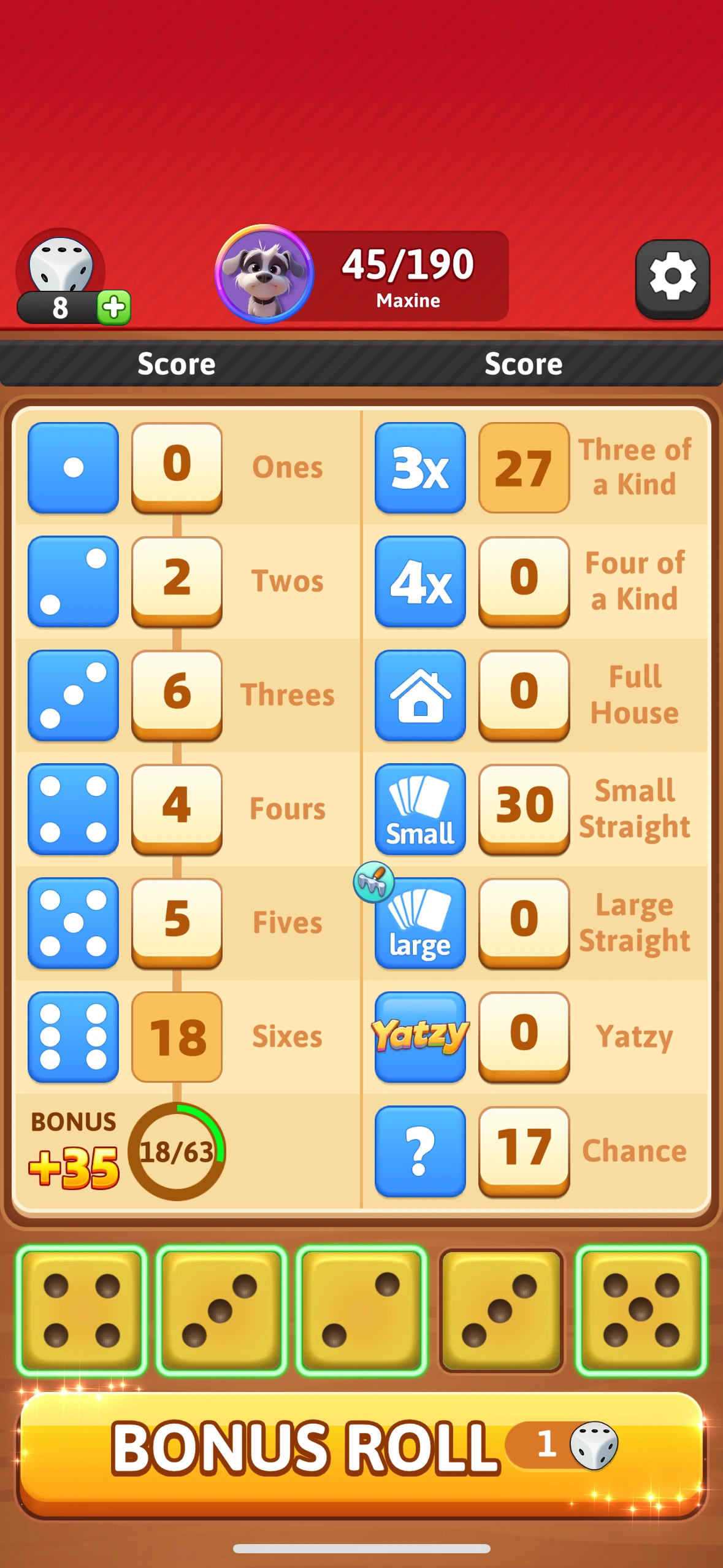Open the settings gear

pyautogui.click(x=673, y=278)
